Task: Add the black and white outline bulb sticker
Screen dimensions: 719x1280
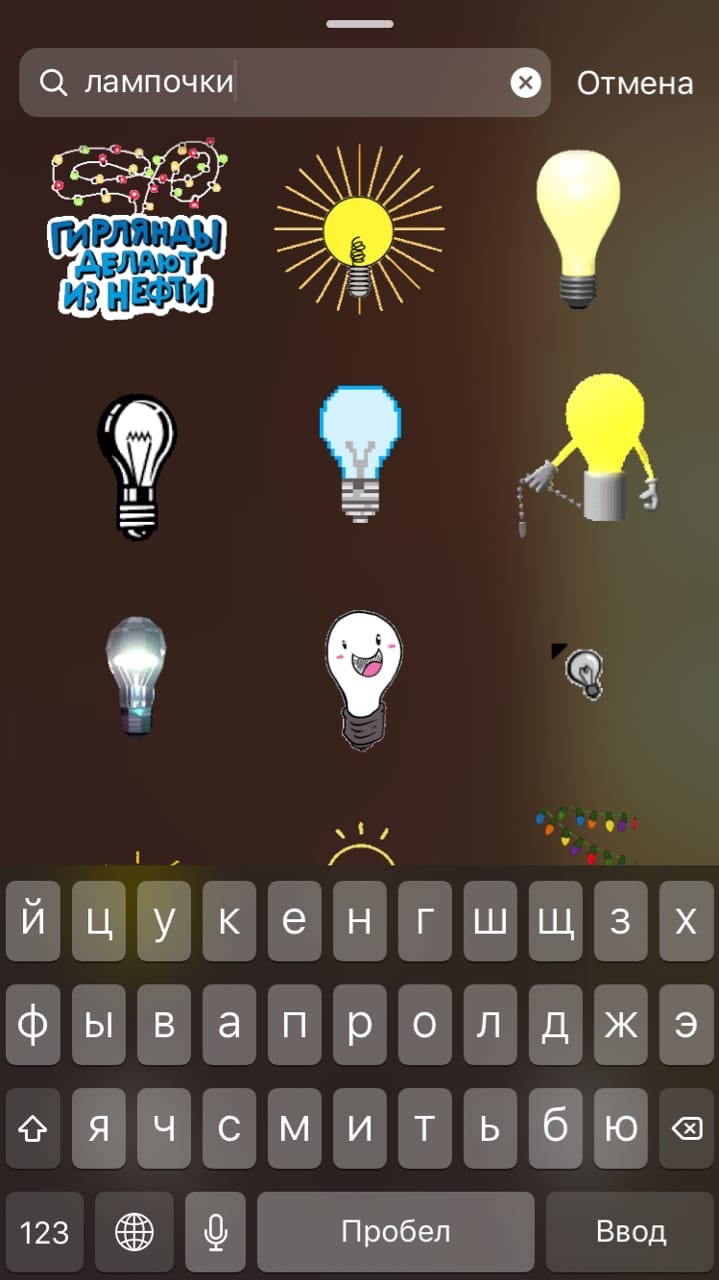Action: 138,467
